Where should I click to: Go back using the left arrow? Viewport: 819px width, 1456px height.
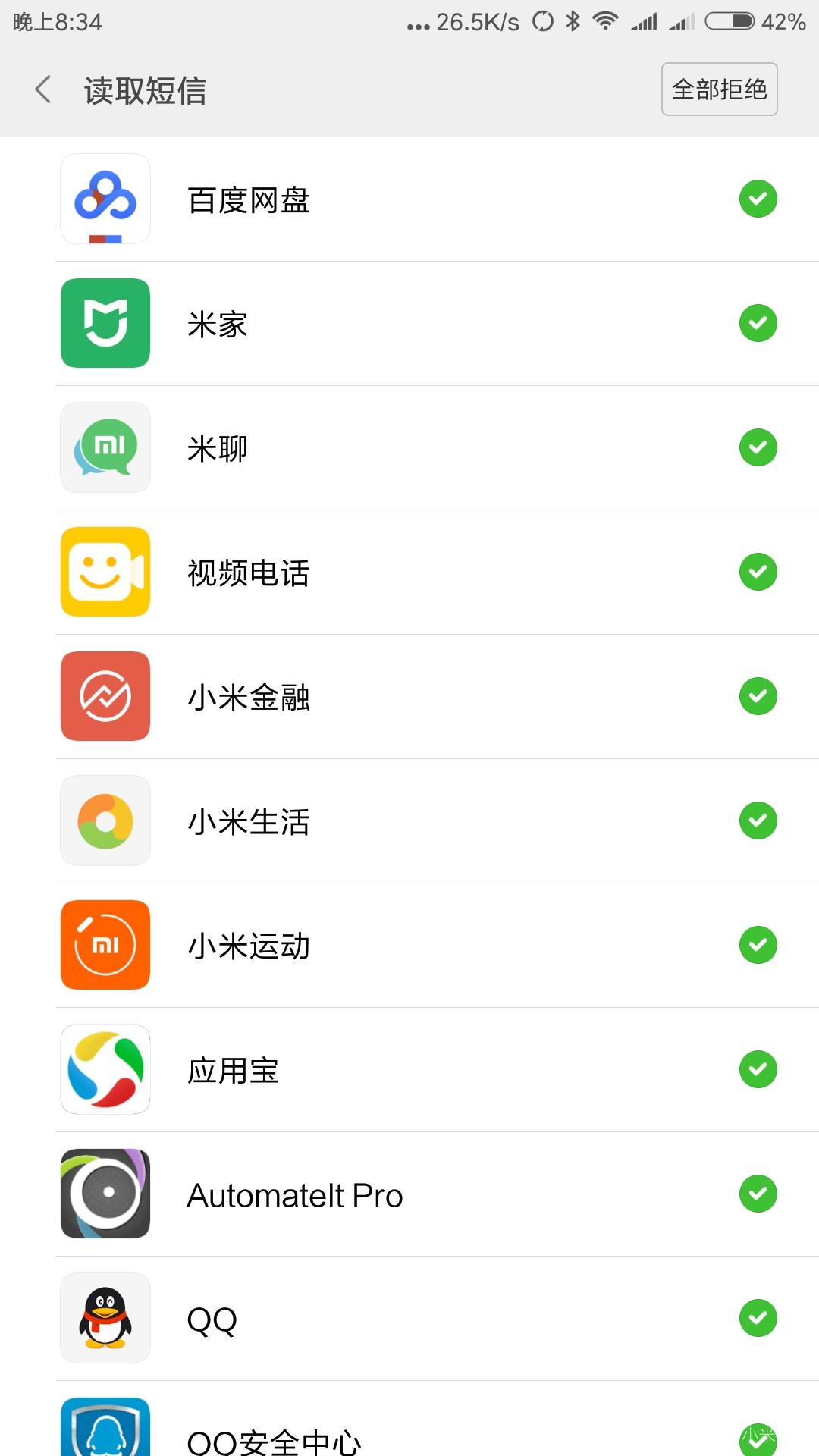(x=42, y=89)
